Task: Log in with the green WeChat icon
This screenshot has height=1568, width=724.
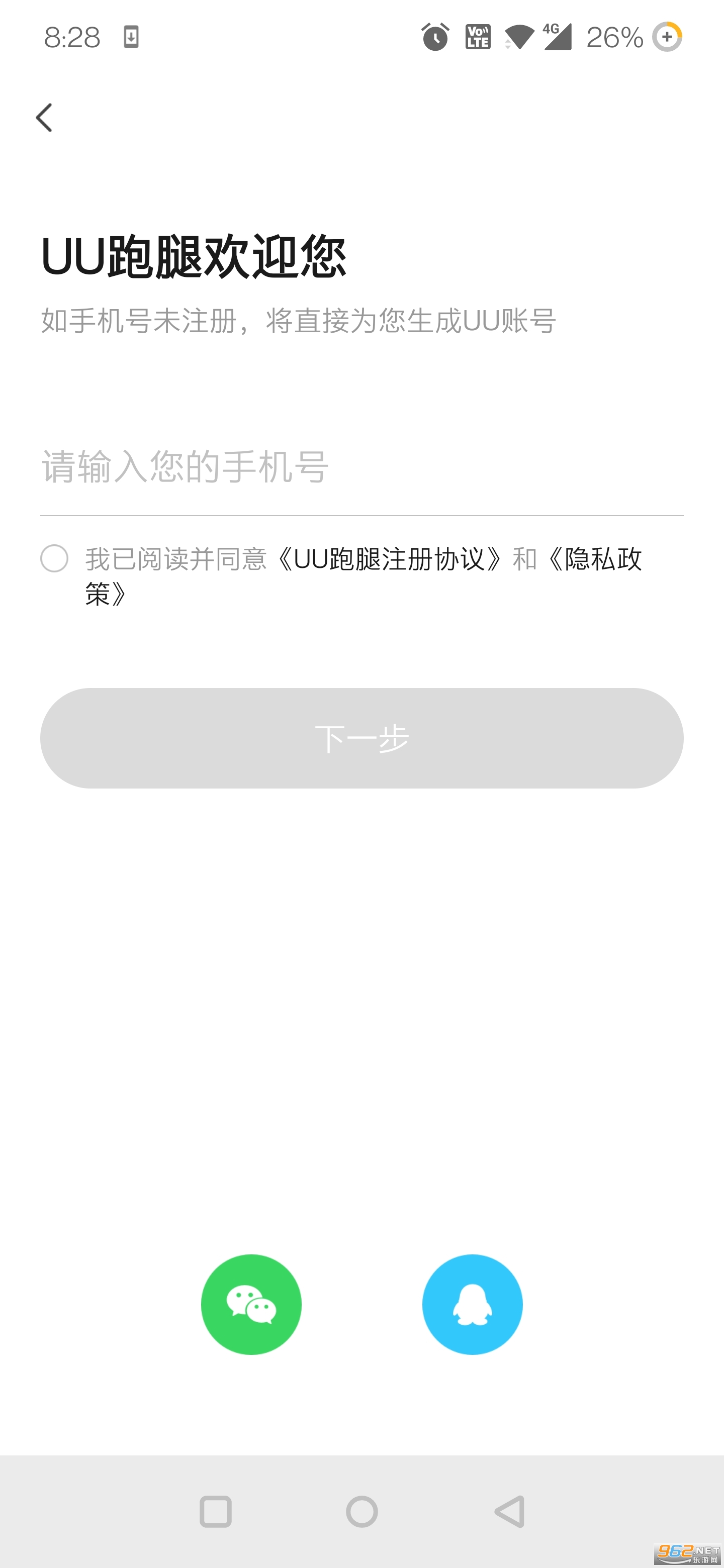Action: click(251, 1305)
